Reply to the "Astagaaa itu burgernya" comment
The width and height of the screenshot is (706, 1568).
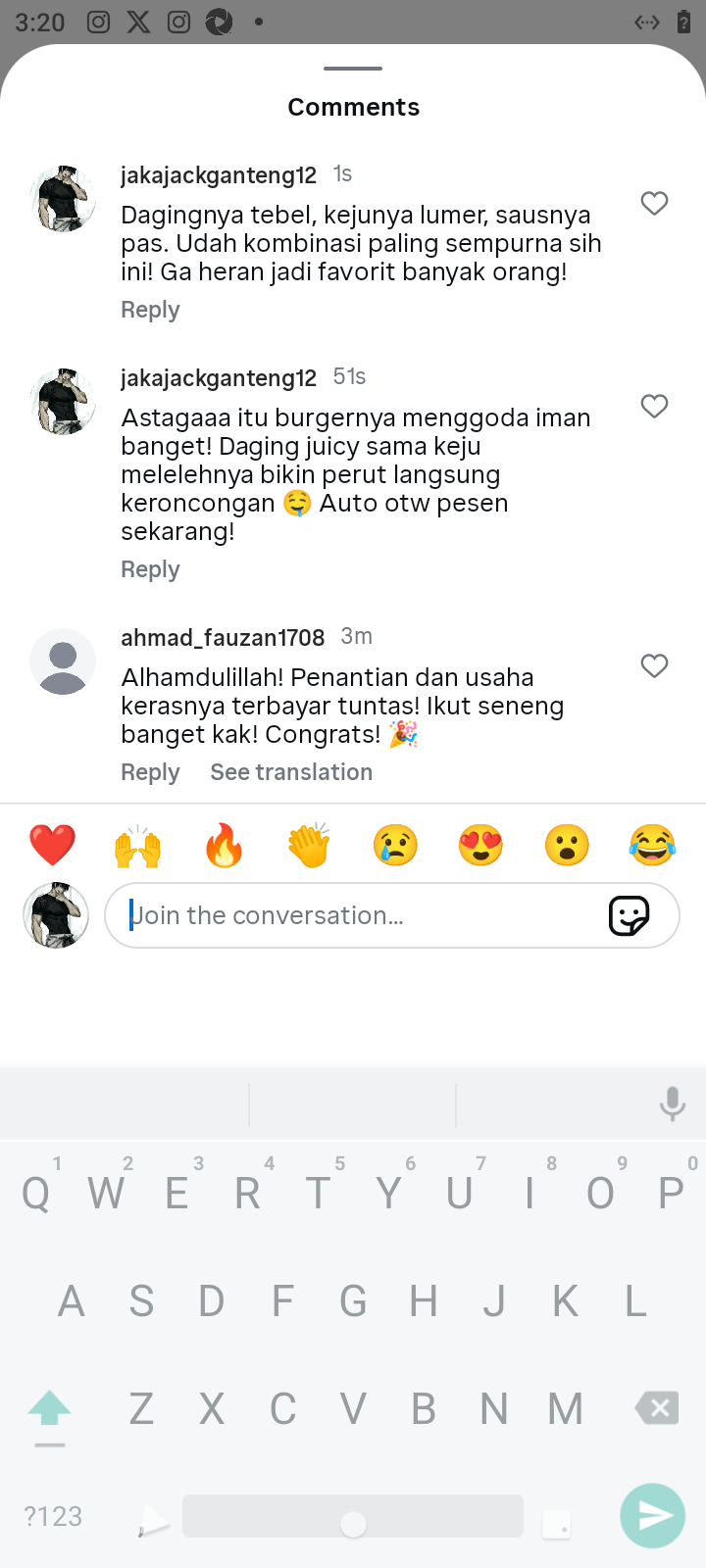pos(150,569)
